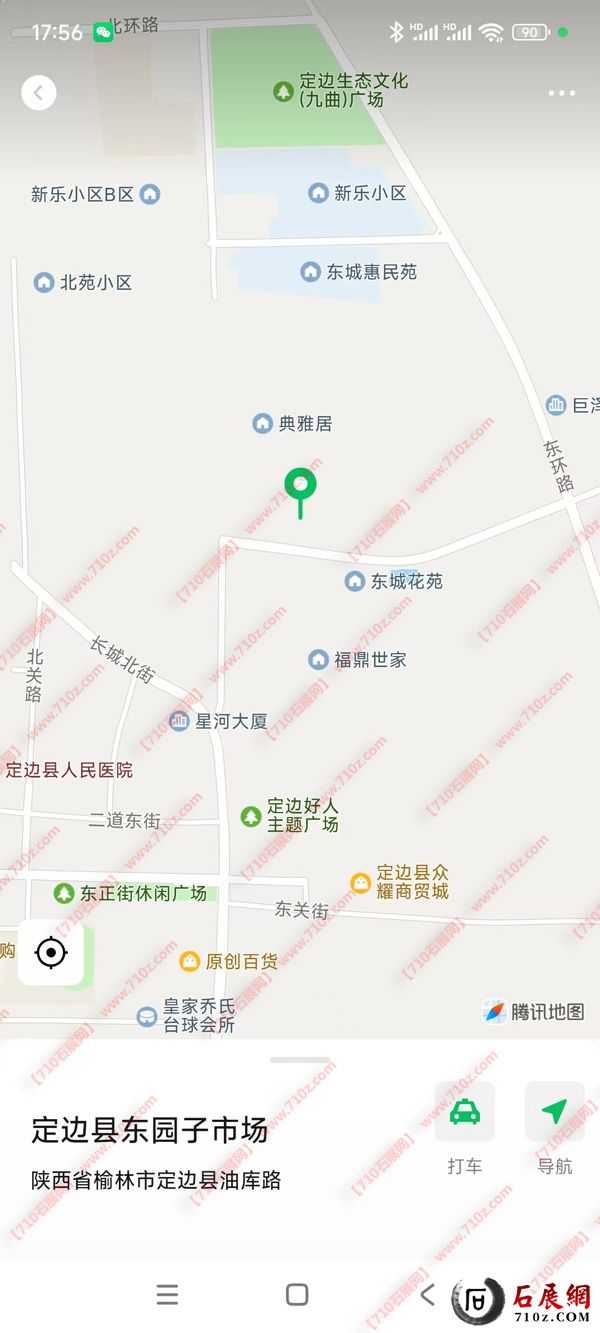
Task: Select 星河大厦 place marker
Action: point(180,720)
